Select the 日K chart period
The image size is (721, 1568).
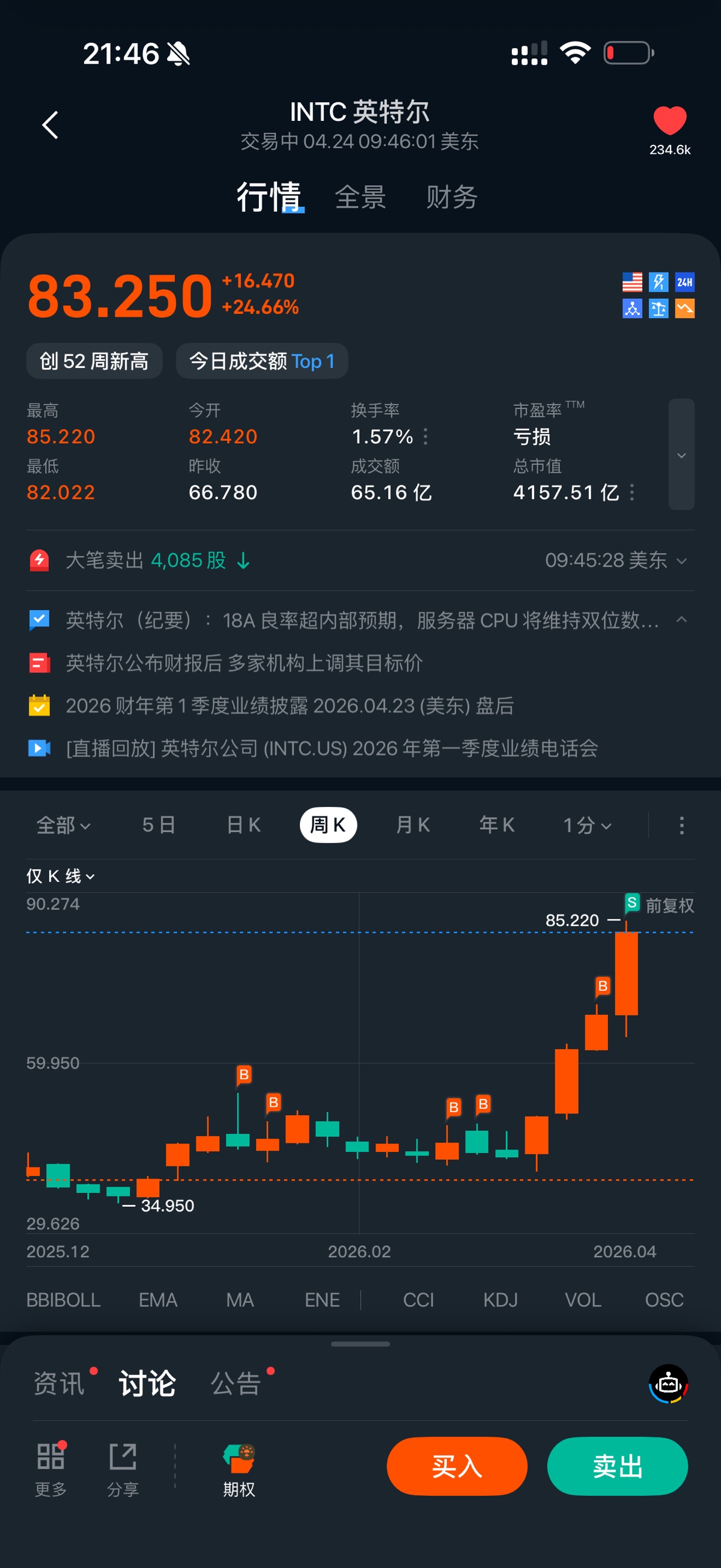243,825
